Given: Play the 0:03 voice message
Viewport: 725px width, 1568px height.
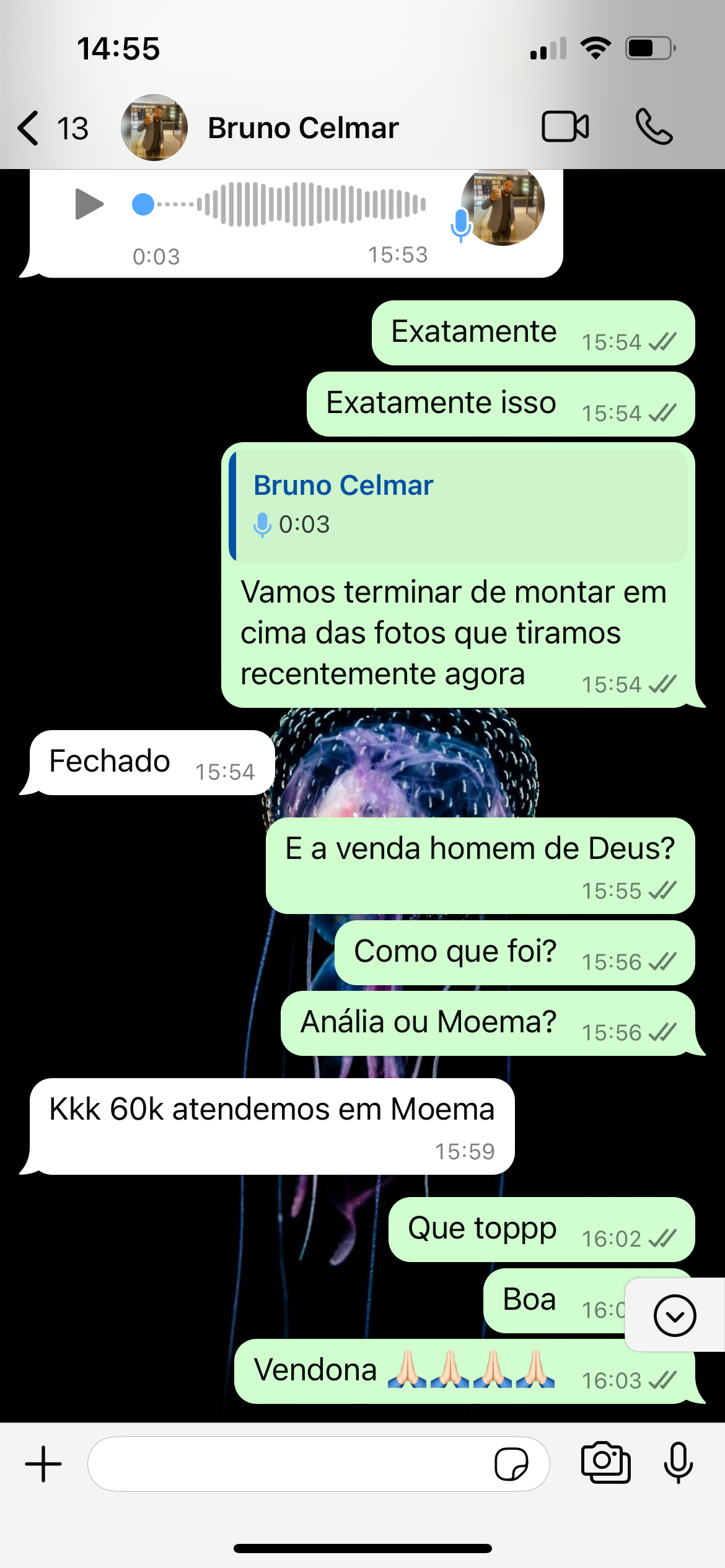Looking at the screenshot, I should (89, 204).
